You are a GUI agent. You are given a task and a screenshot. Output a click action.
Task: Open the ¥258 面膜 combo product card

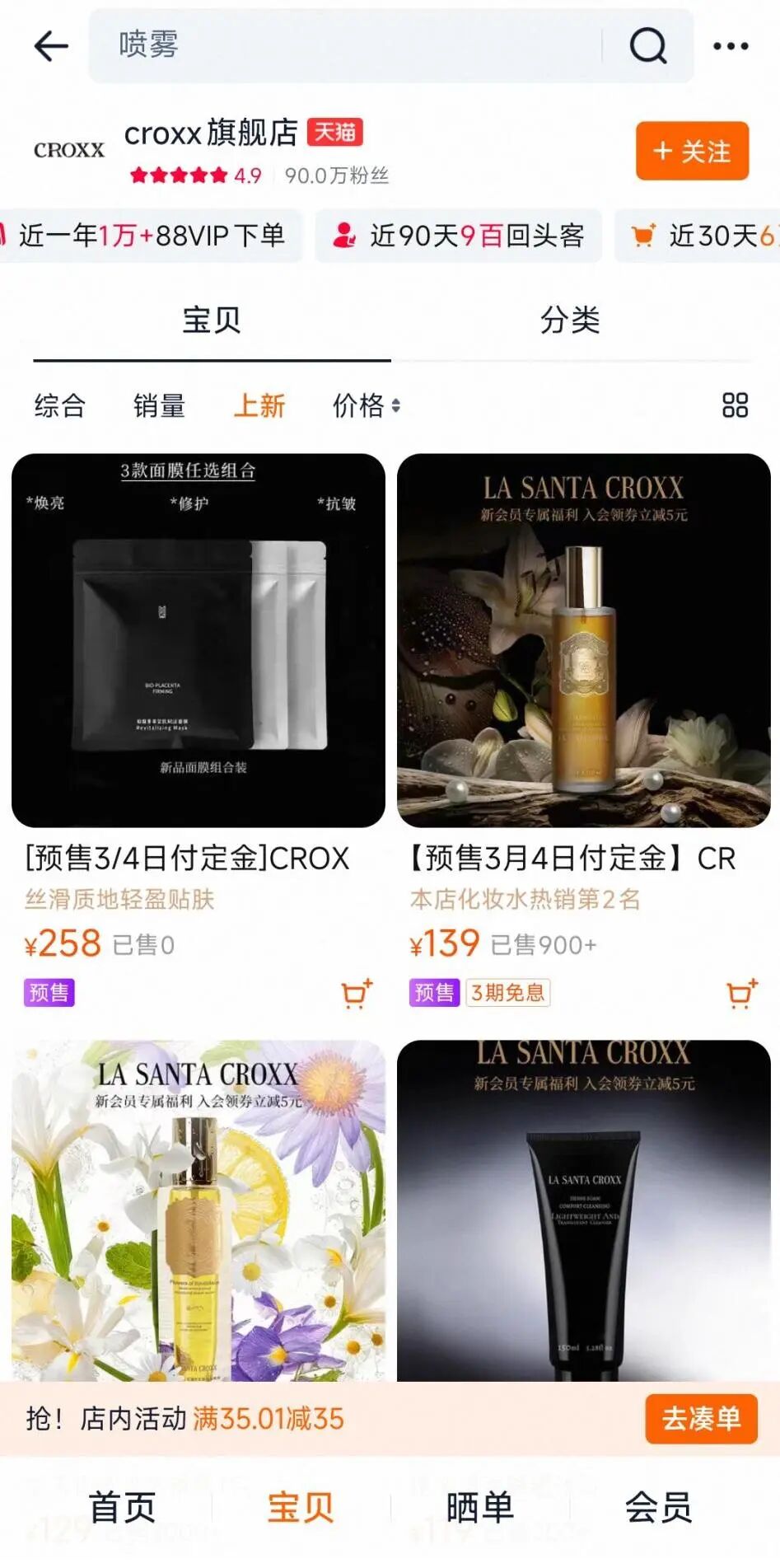pyautogui.click(x=199, y=641)
